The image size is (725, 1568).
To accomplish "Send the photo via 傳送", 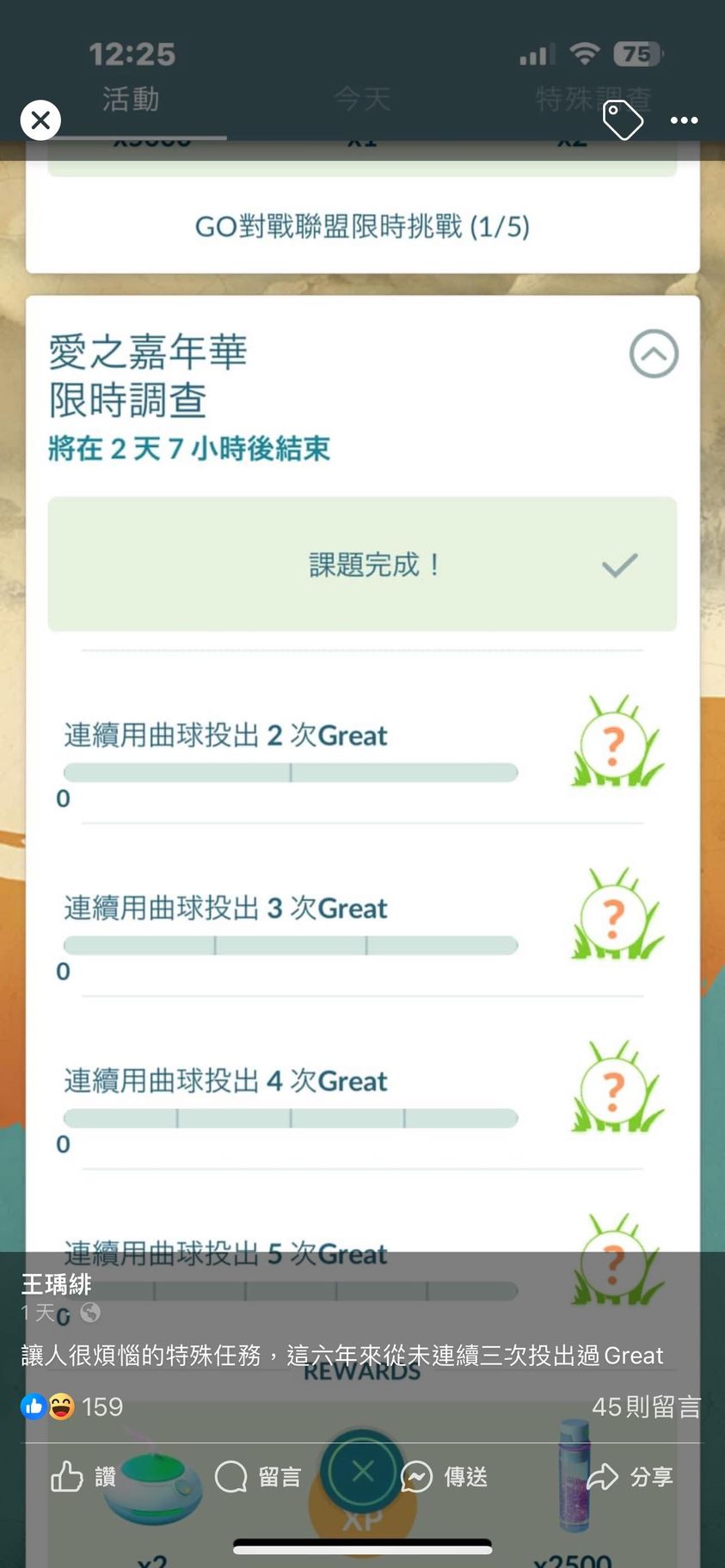I will 445,1477.
